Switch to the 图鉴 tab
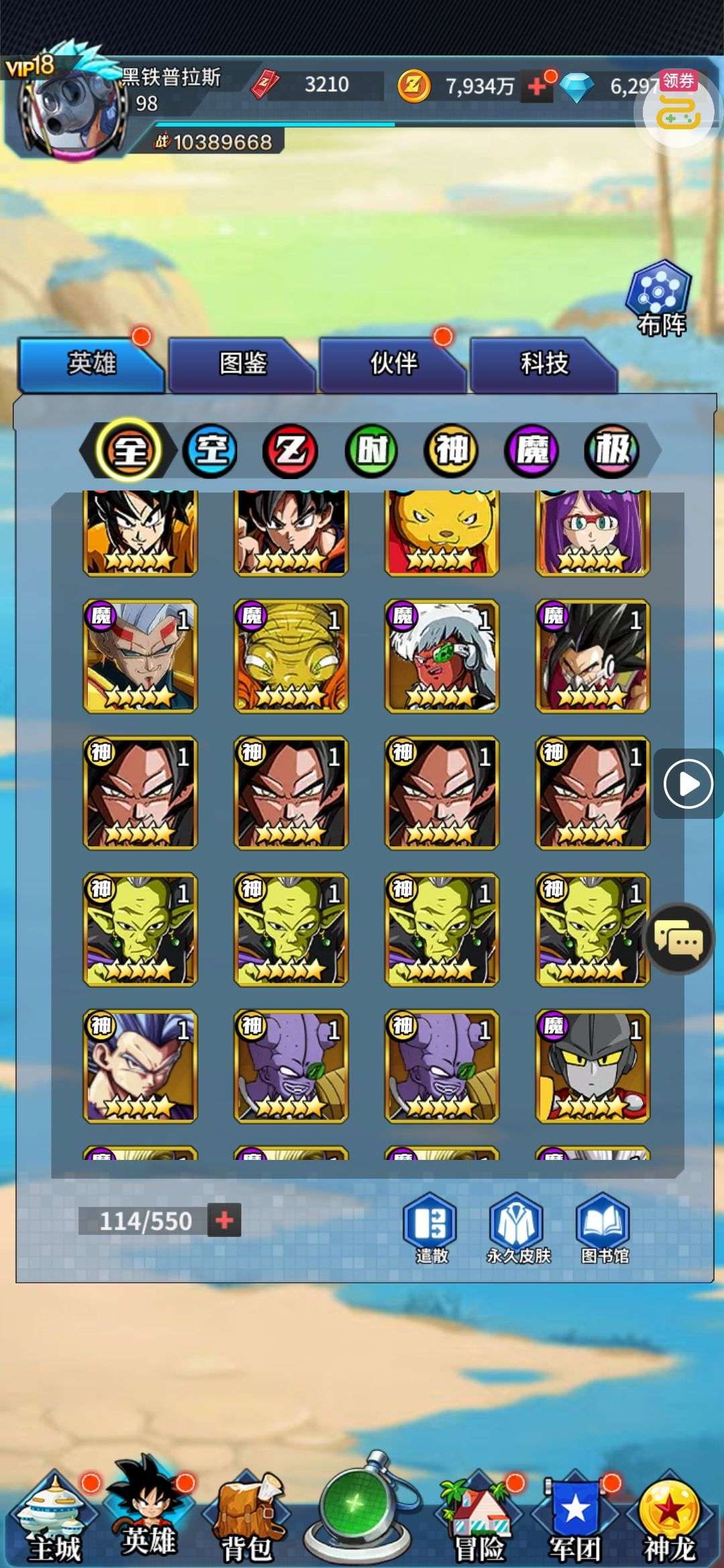The height and width of the screenshot is (1568, 724). point(242,364)
